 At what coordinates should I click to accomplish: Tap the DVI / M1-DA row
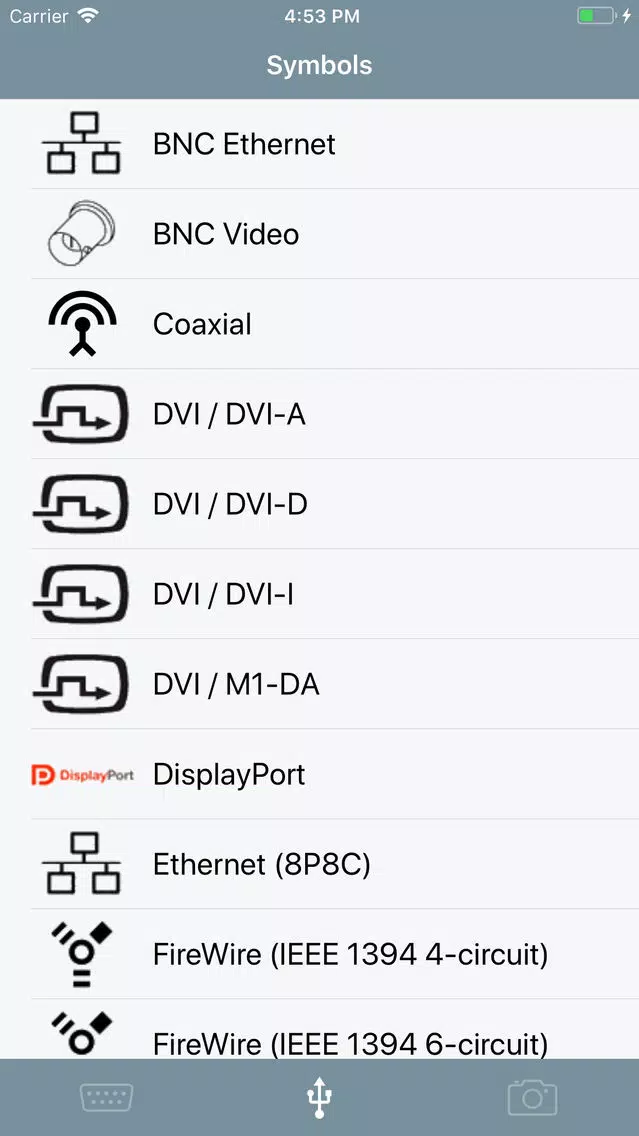[x=320, y=684]
